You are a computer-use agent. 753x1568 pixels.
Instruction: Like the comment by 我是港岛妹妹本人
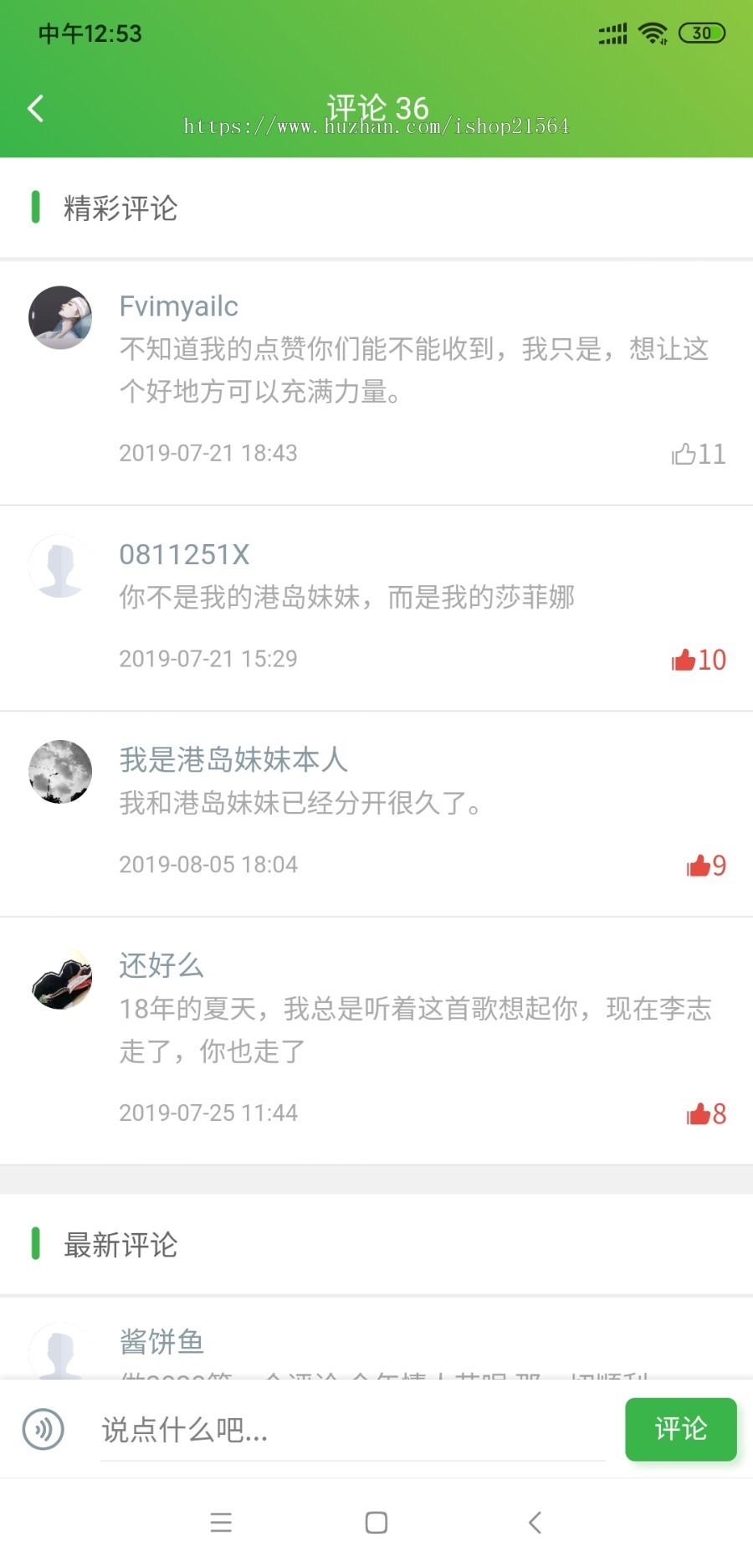[697, 866]
